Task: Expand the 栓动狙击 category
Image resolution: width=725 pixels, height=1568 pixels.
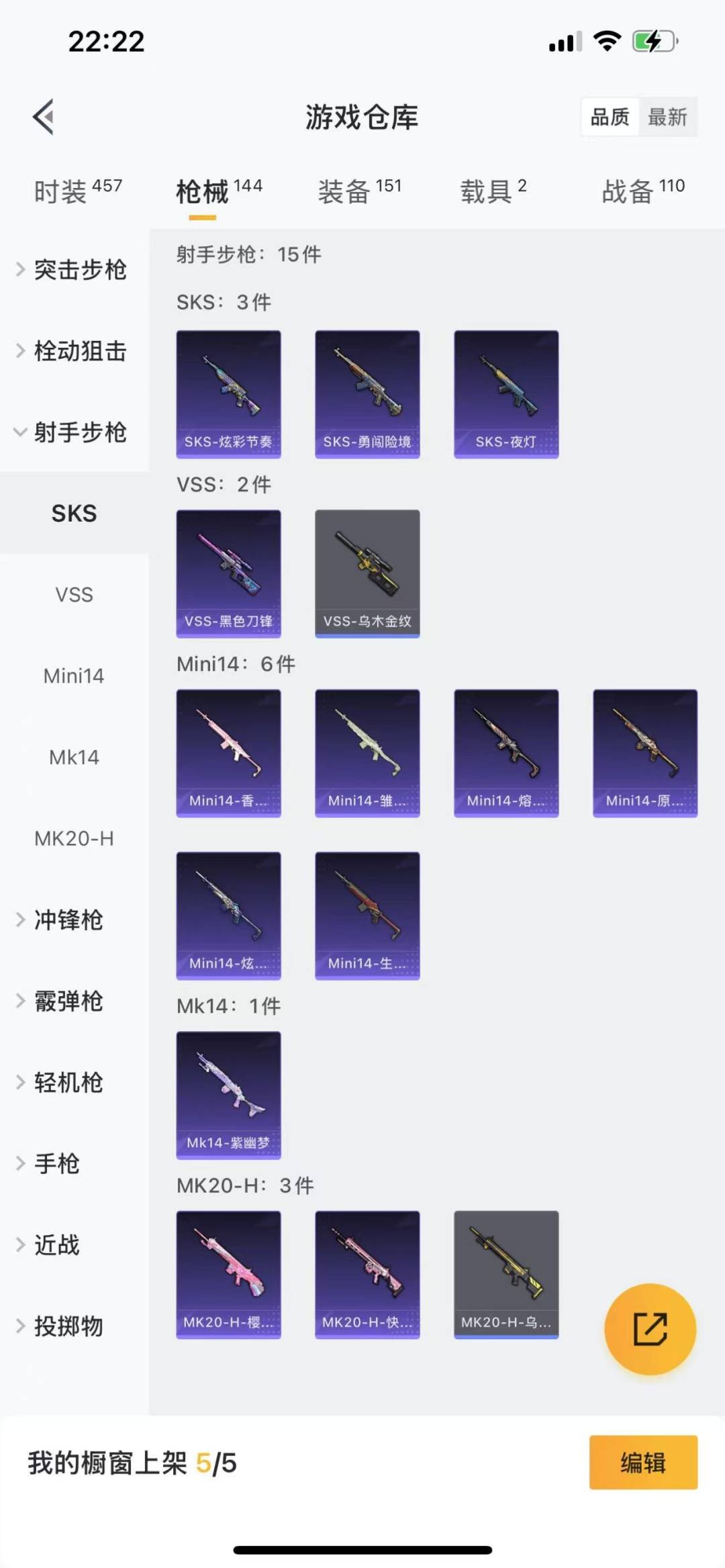Action: 72,351
